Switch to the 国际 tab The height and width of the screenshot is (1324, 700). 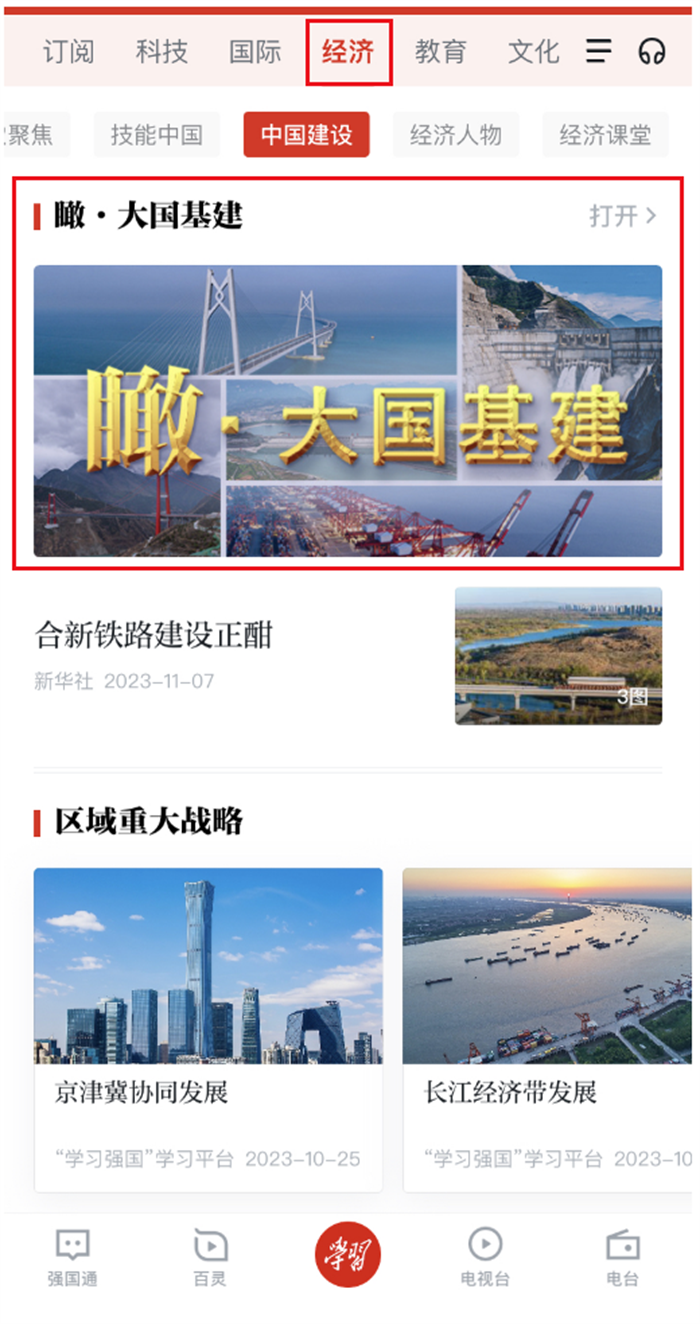tap(255, 52)
